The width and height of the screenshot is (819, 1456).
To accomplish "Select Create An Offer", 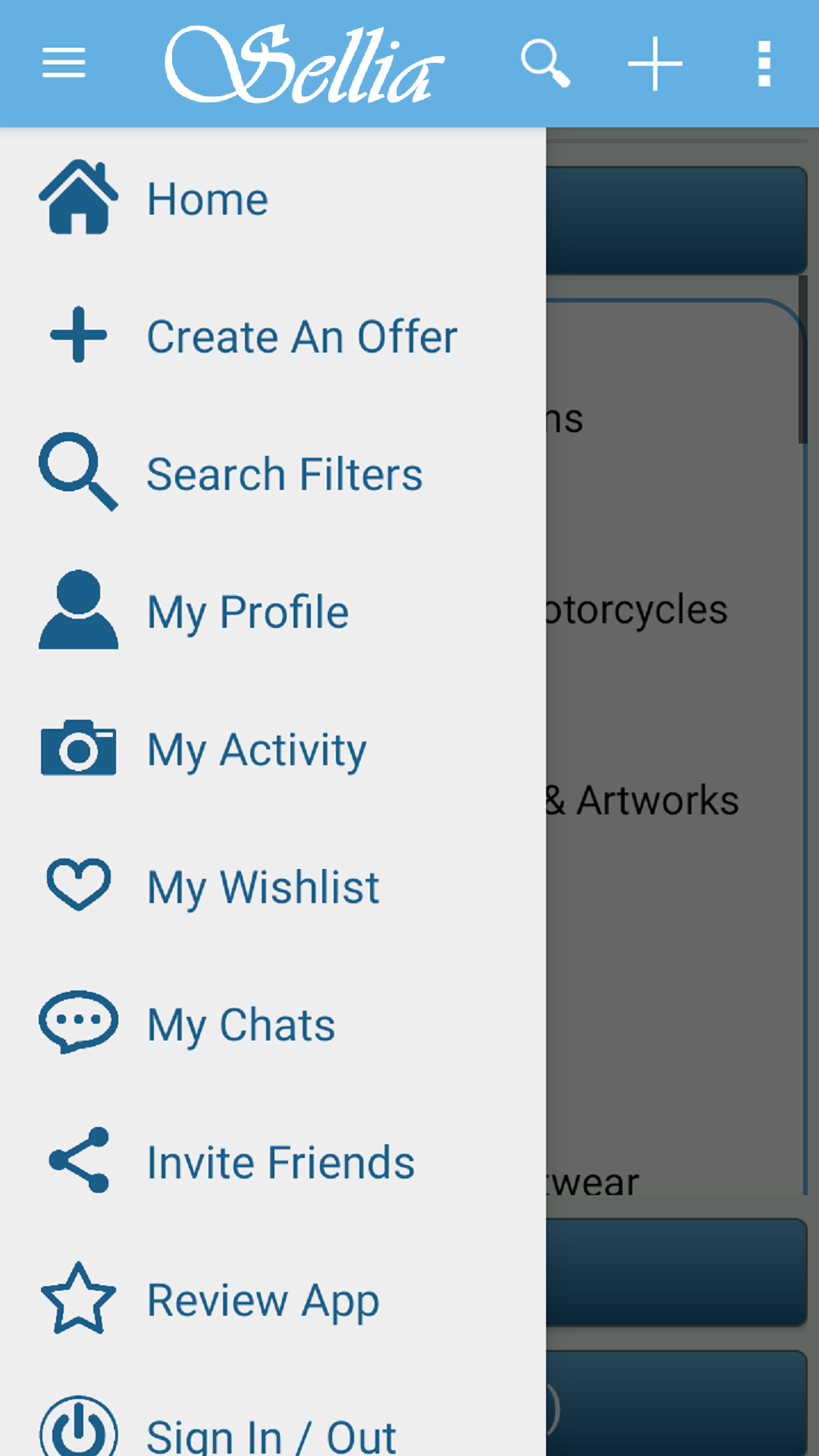I will pos(301,337).
